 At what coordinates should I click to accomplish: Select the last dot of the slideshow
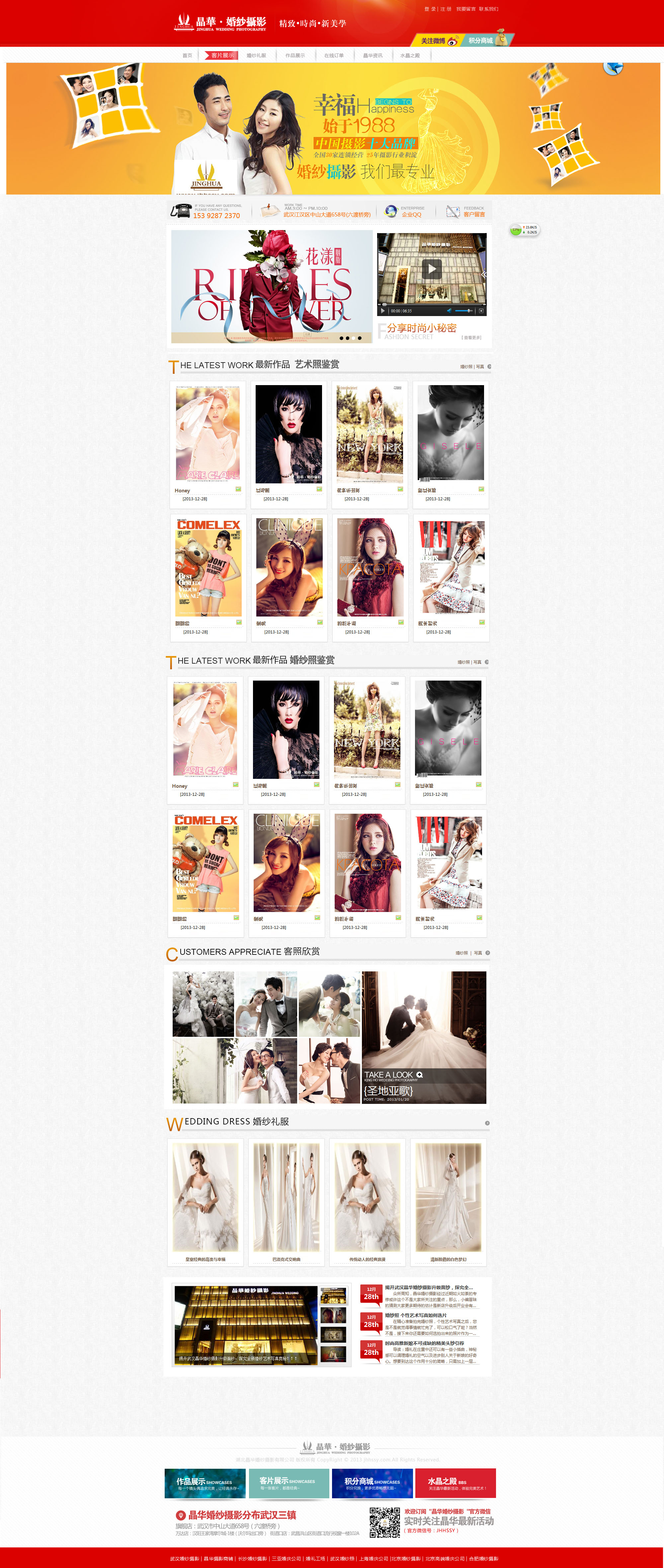(x=360, y=338)
